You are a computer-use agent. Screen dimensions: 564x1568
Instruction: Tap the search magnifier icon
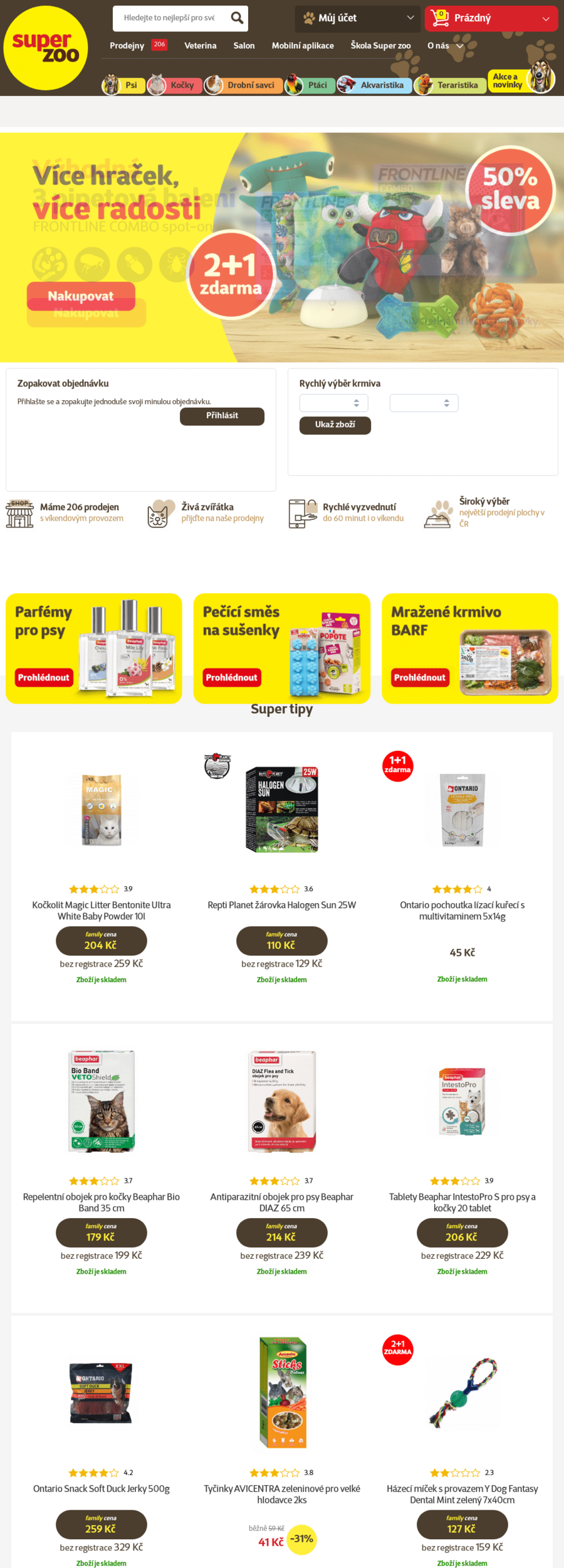237,18
